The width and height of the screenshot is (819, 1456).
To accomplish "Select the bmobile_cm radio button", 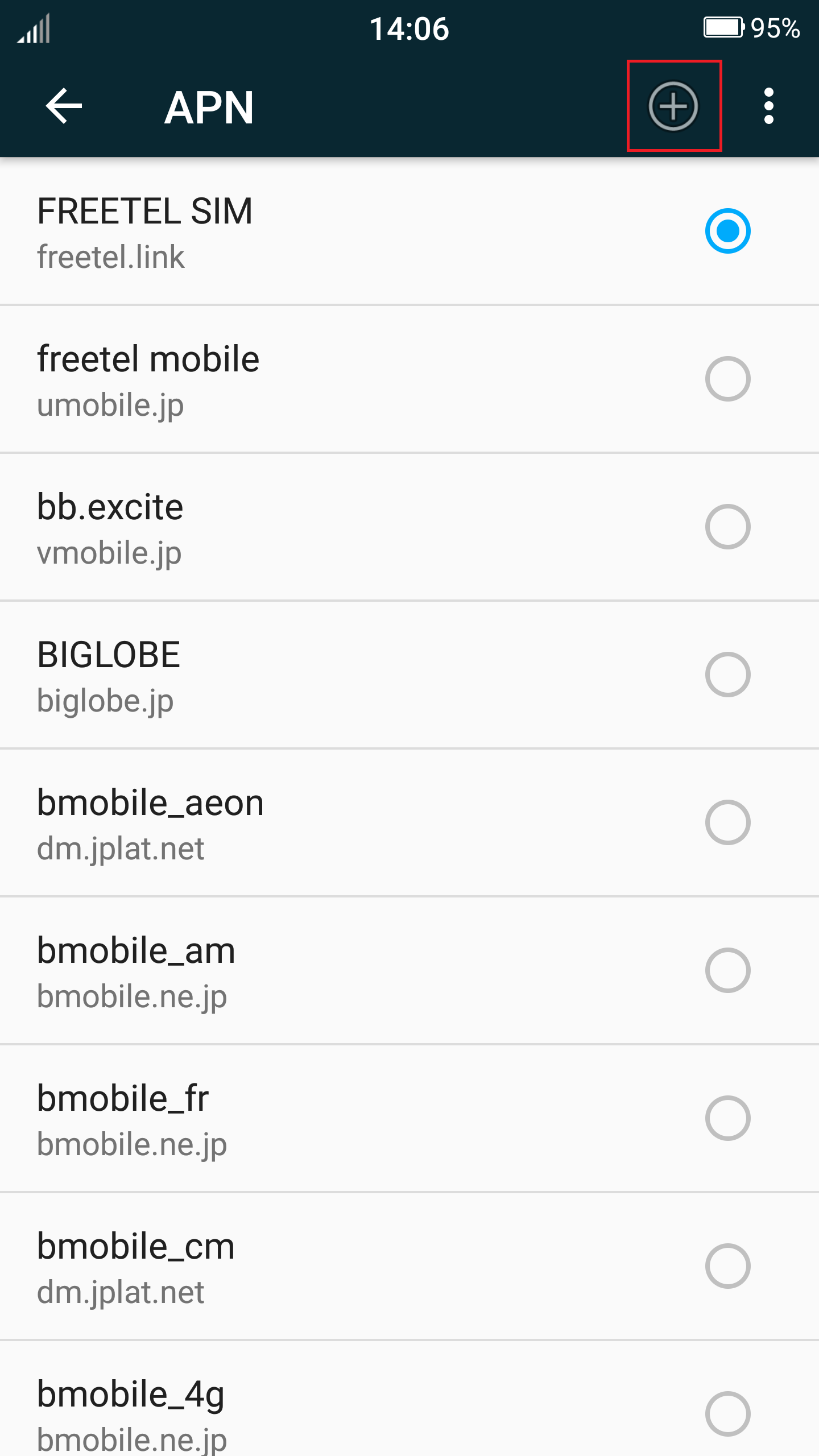I will (x=727, y=1266).
